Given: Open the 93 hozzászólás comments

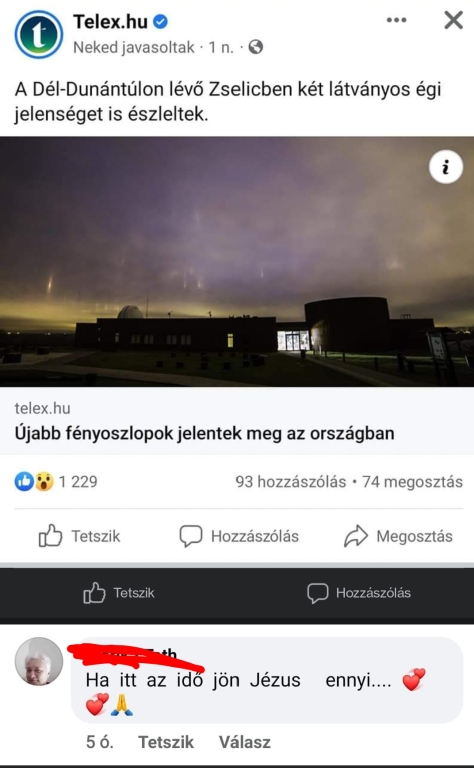Looking at the screenshot, I should 290,482.
